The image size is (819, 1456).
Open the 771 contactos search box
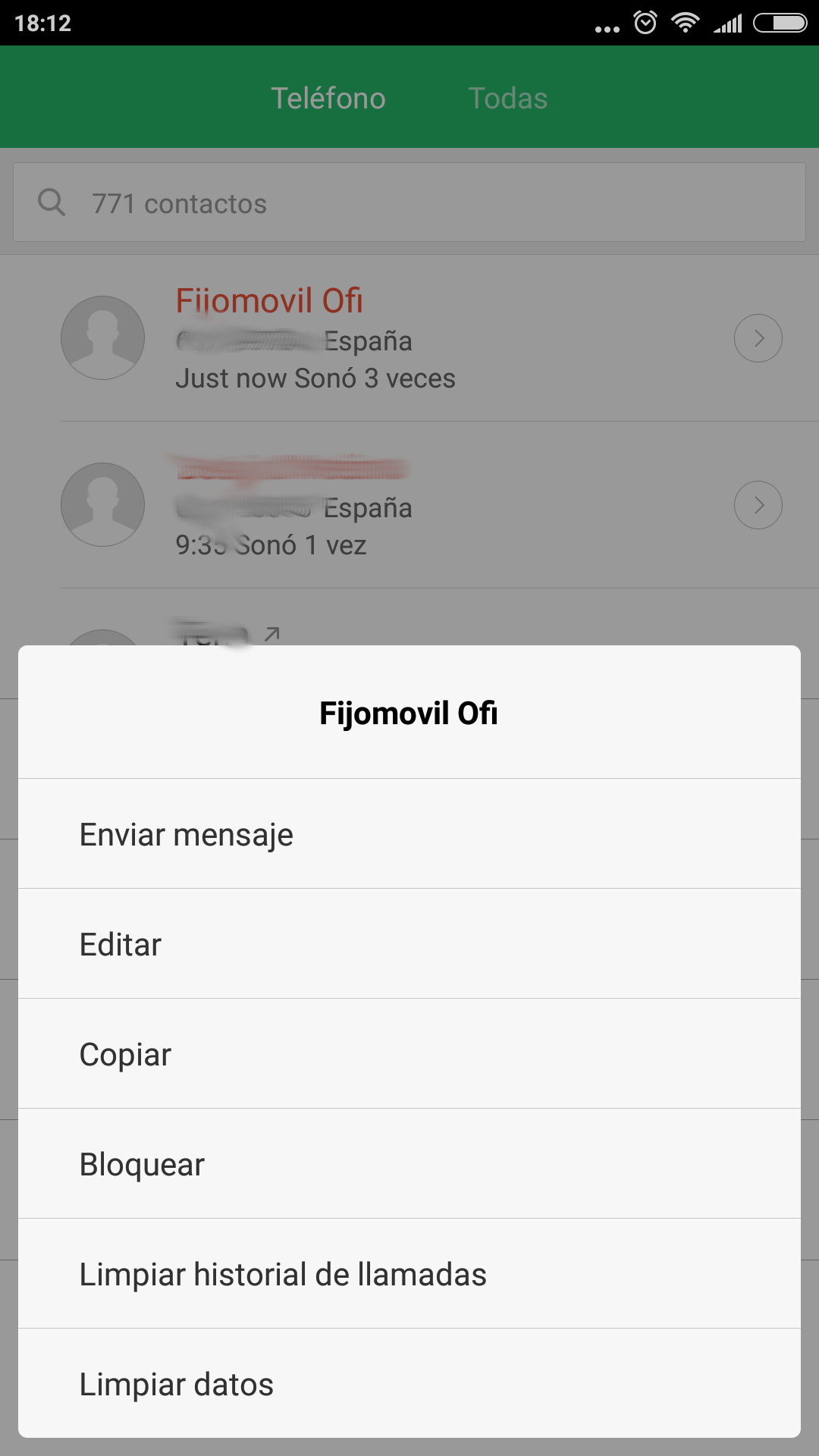[409, 203]
